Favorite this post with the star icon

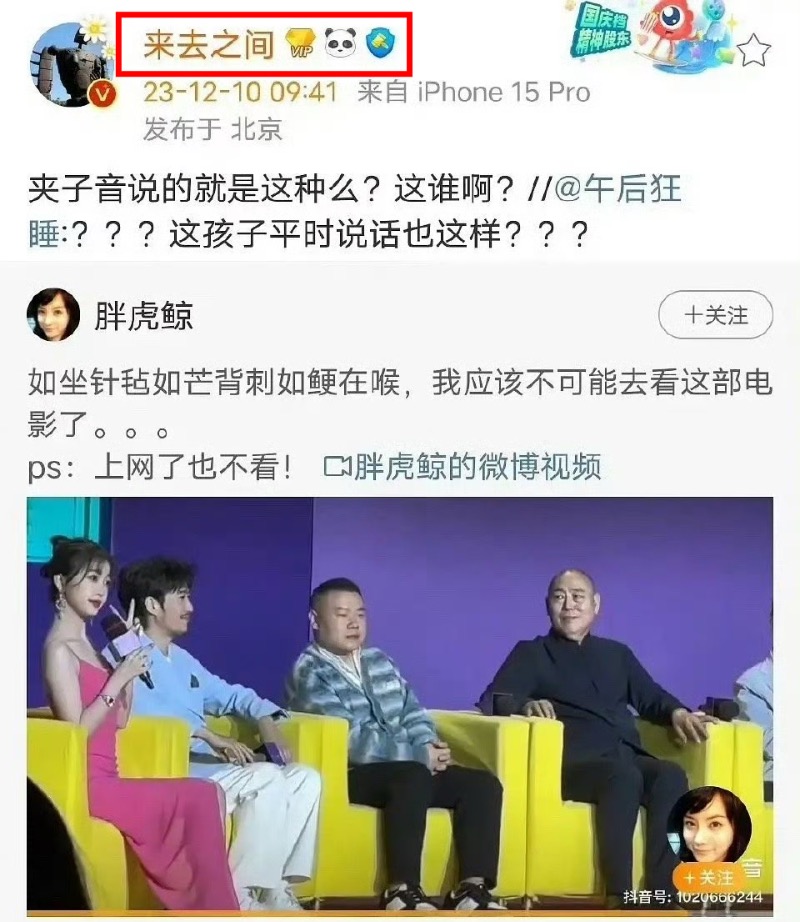click(755, 48)
